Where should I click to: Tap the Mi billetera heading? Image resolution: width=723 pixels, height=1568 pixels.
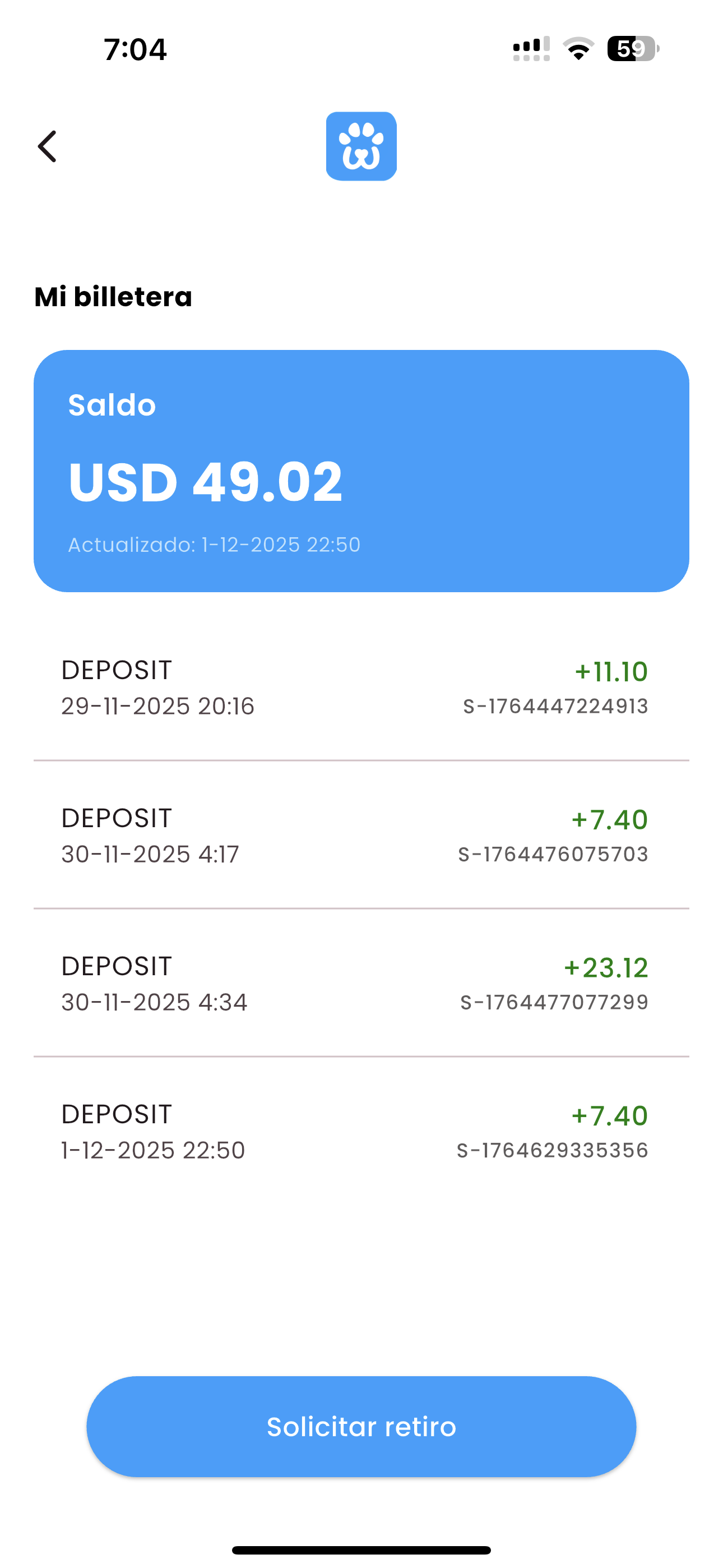pos(113,298)
